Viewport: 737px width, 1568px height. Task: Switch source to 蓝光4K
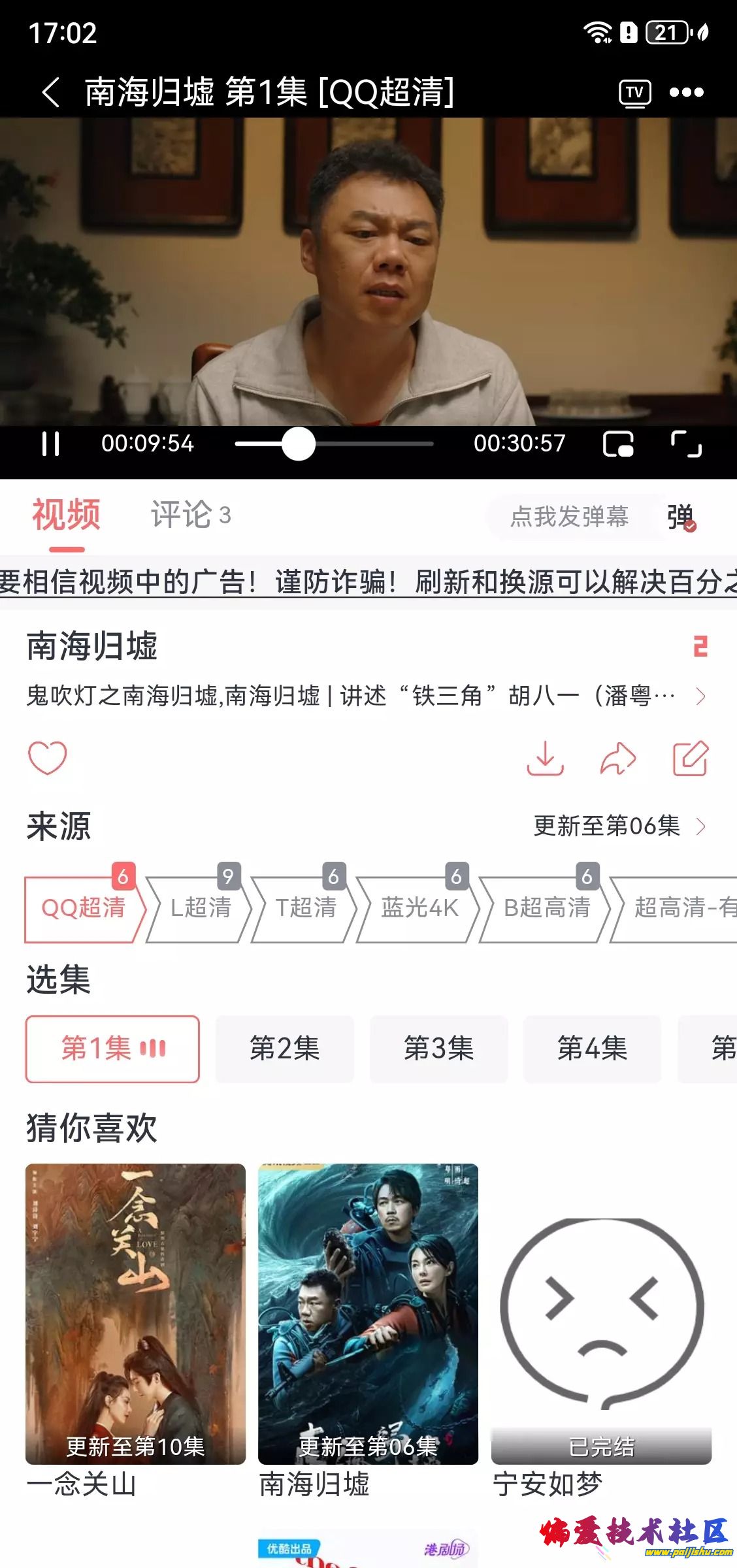click(x=419, y=909)
